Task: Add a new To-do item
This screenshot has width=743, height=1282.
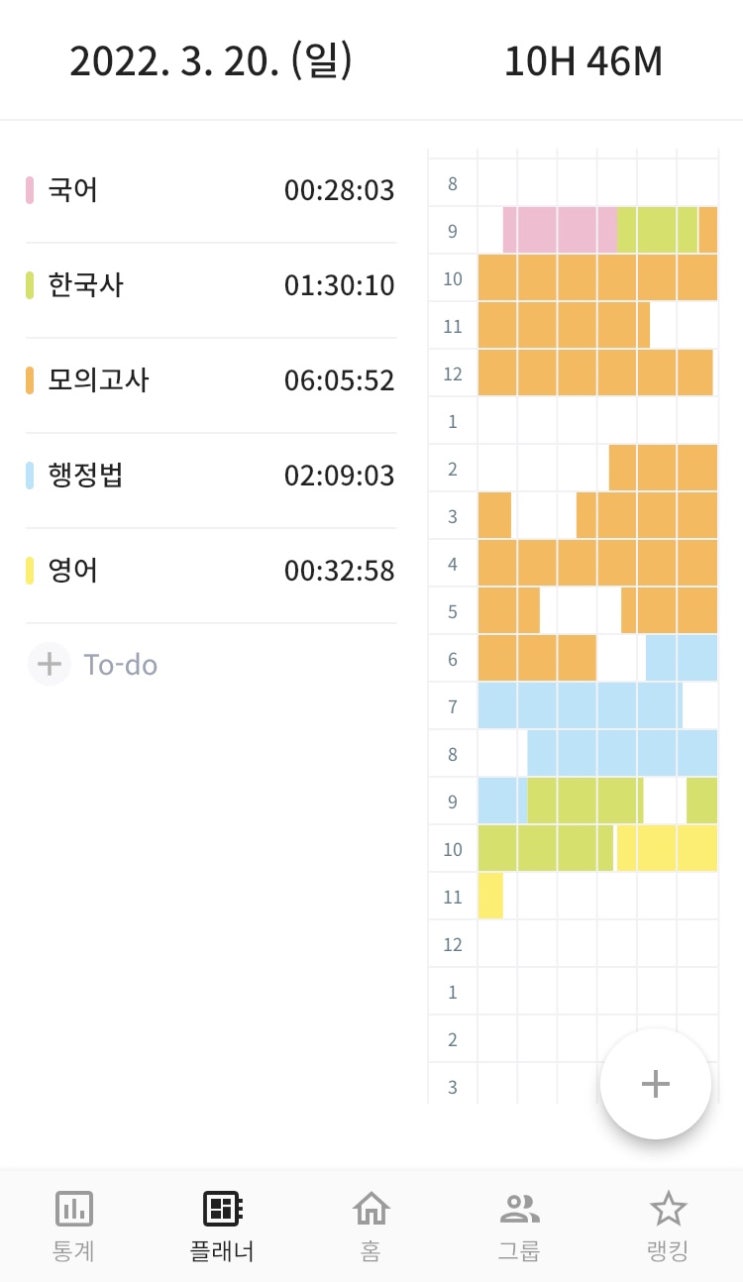Action: pos(94,665)
